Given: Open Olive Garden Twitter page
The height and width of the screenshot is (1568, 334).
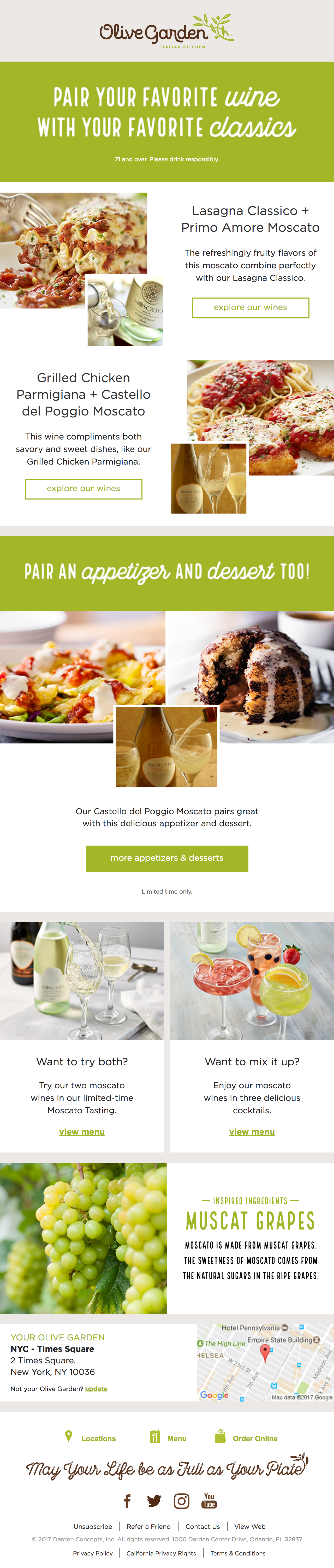Looking at the screenshot, I should tap(154, 1501).
